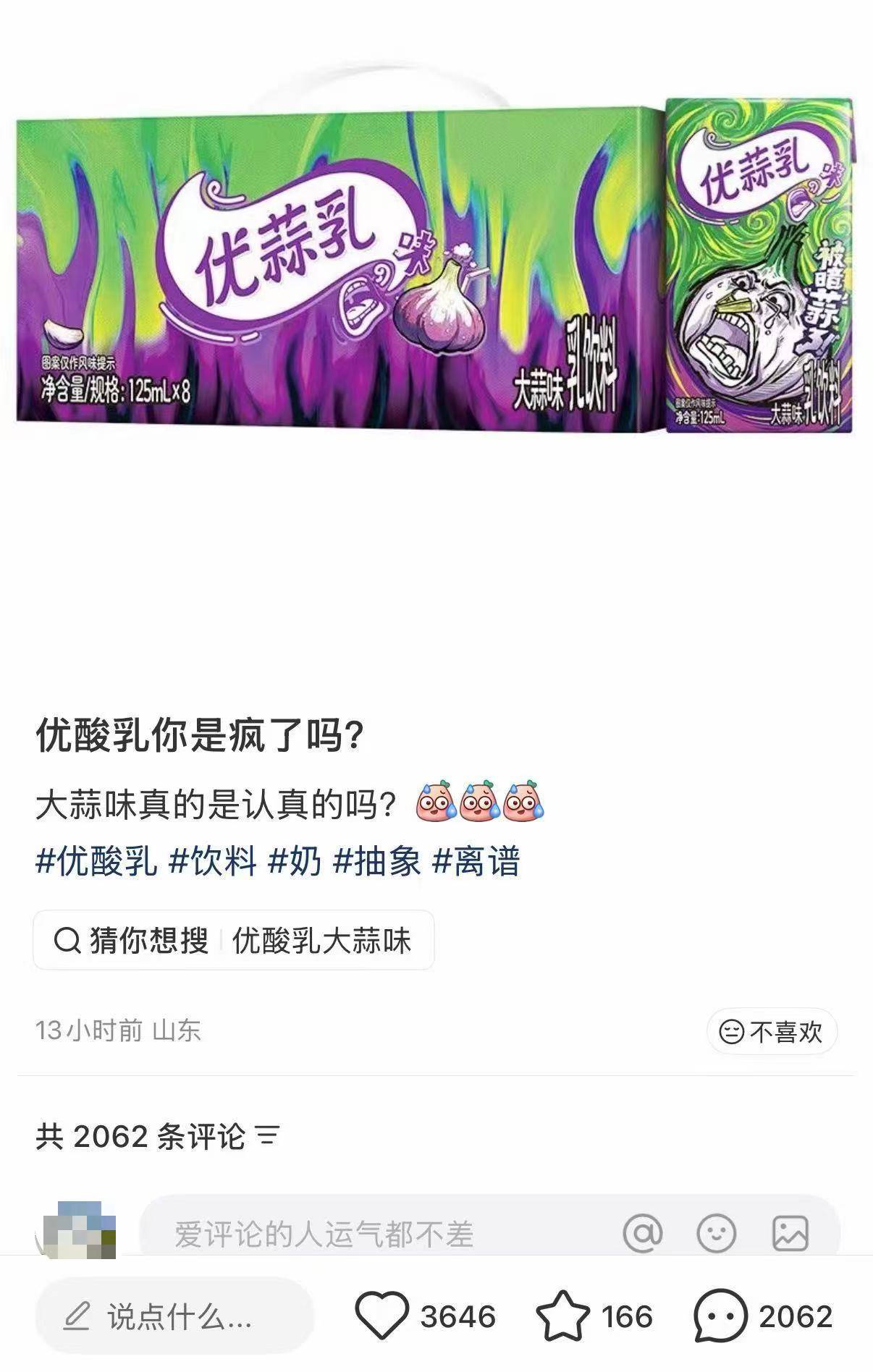Open the emoji picker smiley icon
873x1372 pixels.
[x=717, y=1233]
